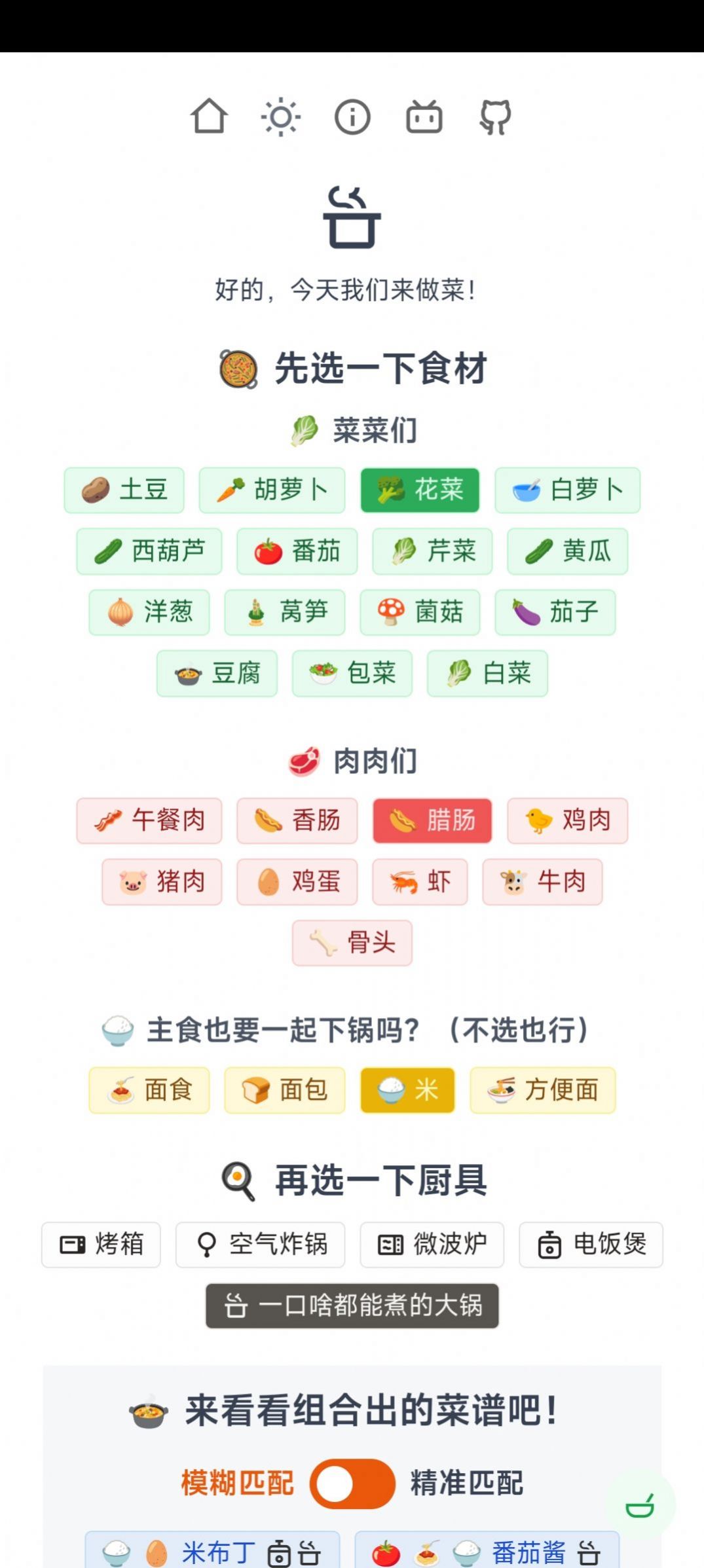Toggle the theme with the sun icon

tap(282, 117)
